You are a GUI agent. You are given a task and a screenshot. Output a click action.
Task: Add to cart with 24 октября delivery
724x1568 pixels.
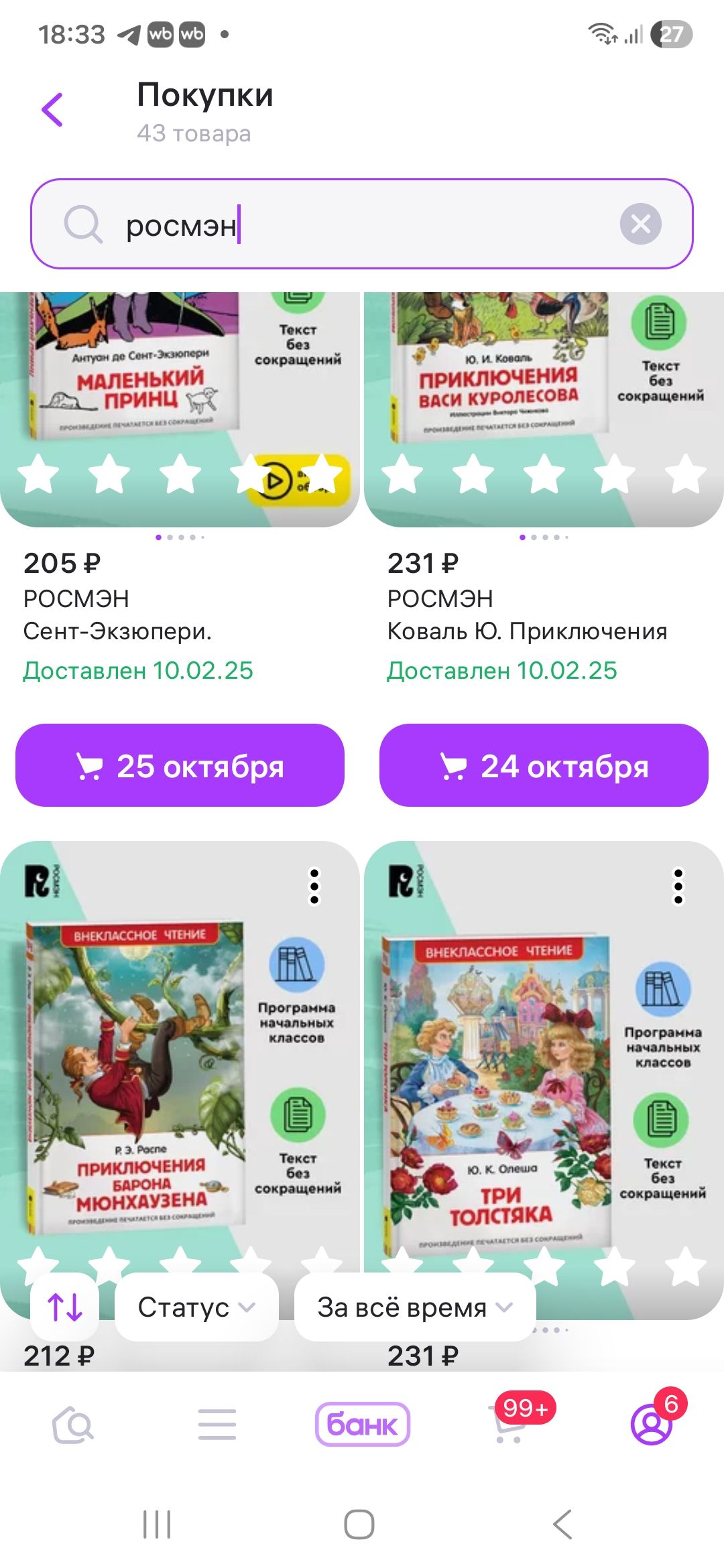[544, 765]
